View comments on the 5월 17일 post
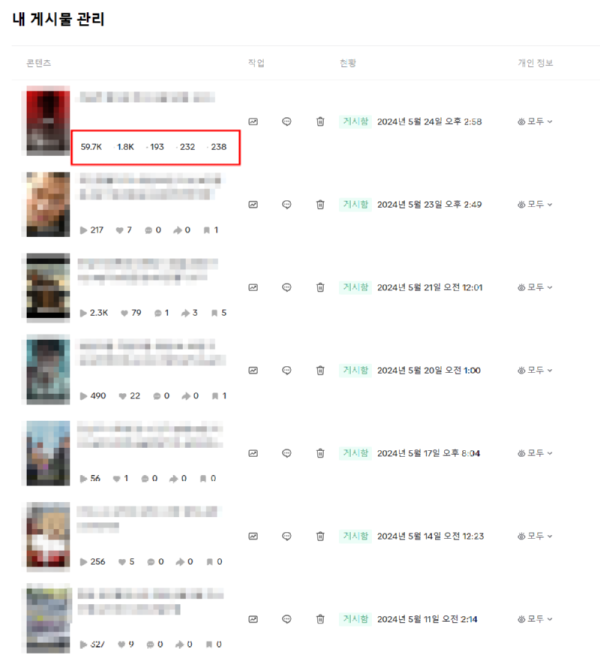This screenshot has width=600, height=661. [x=286, y=453]
